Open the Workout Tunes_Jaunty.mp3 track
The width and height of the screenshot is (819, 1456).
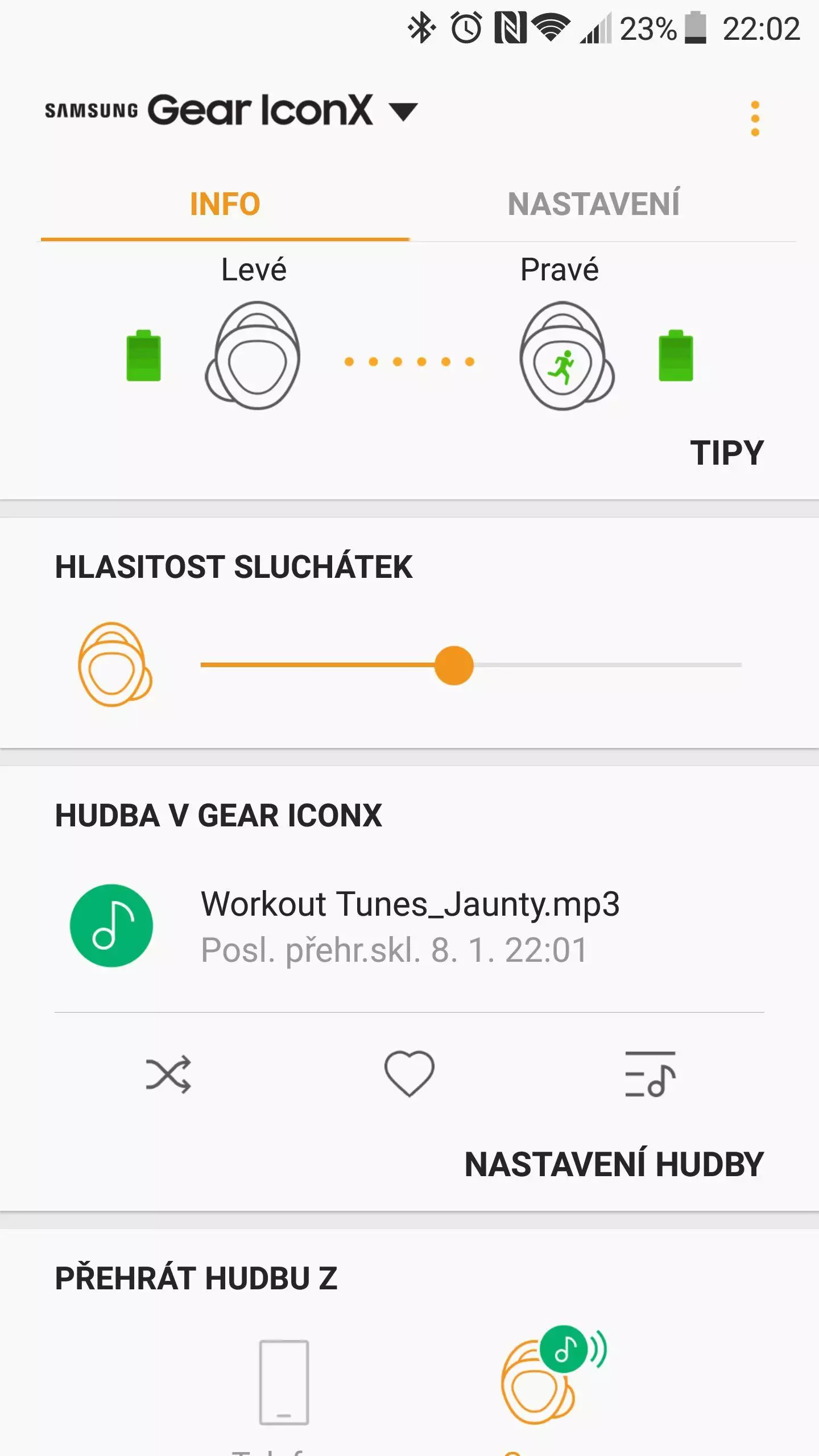[409, 926]
